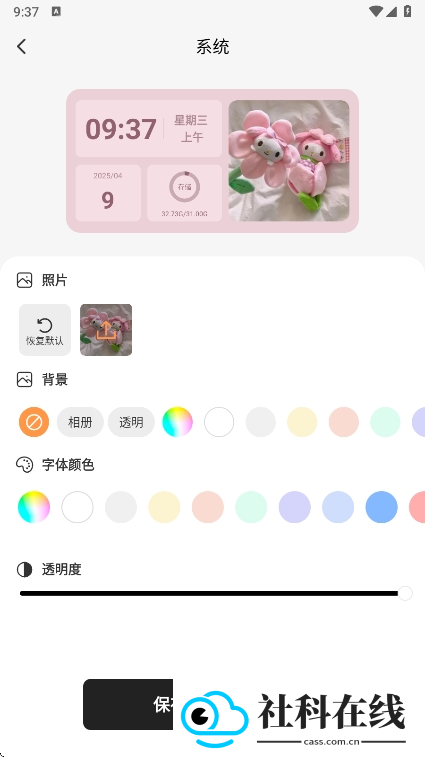Image resolution: width=425 pixels, height=757 pixels.
Task: Set font color to peach pink
Action: coord(208,507)
